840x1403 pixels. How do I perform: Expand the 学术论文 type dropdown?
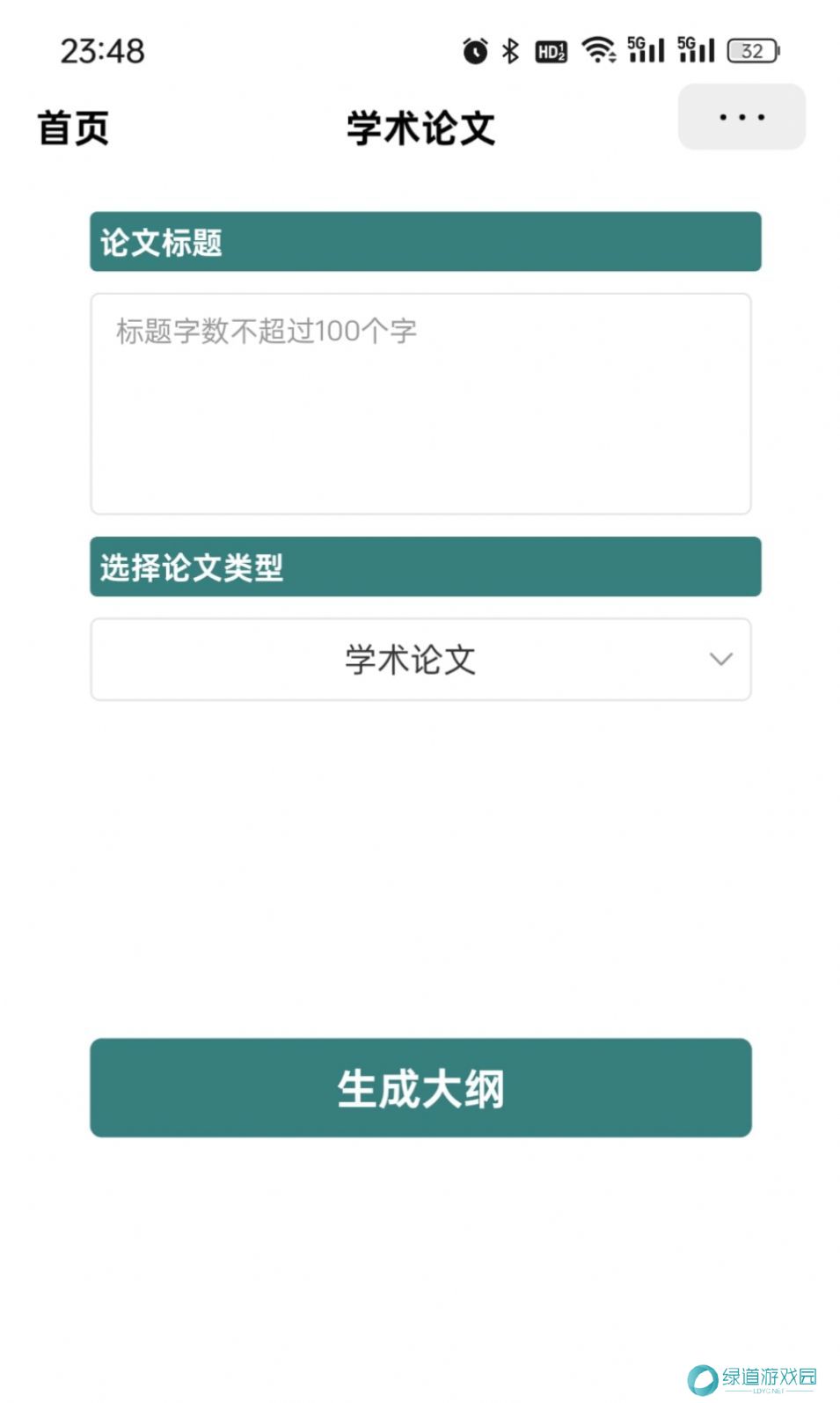(420, 660)
